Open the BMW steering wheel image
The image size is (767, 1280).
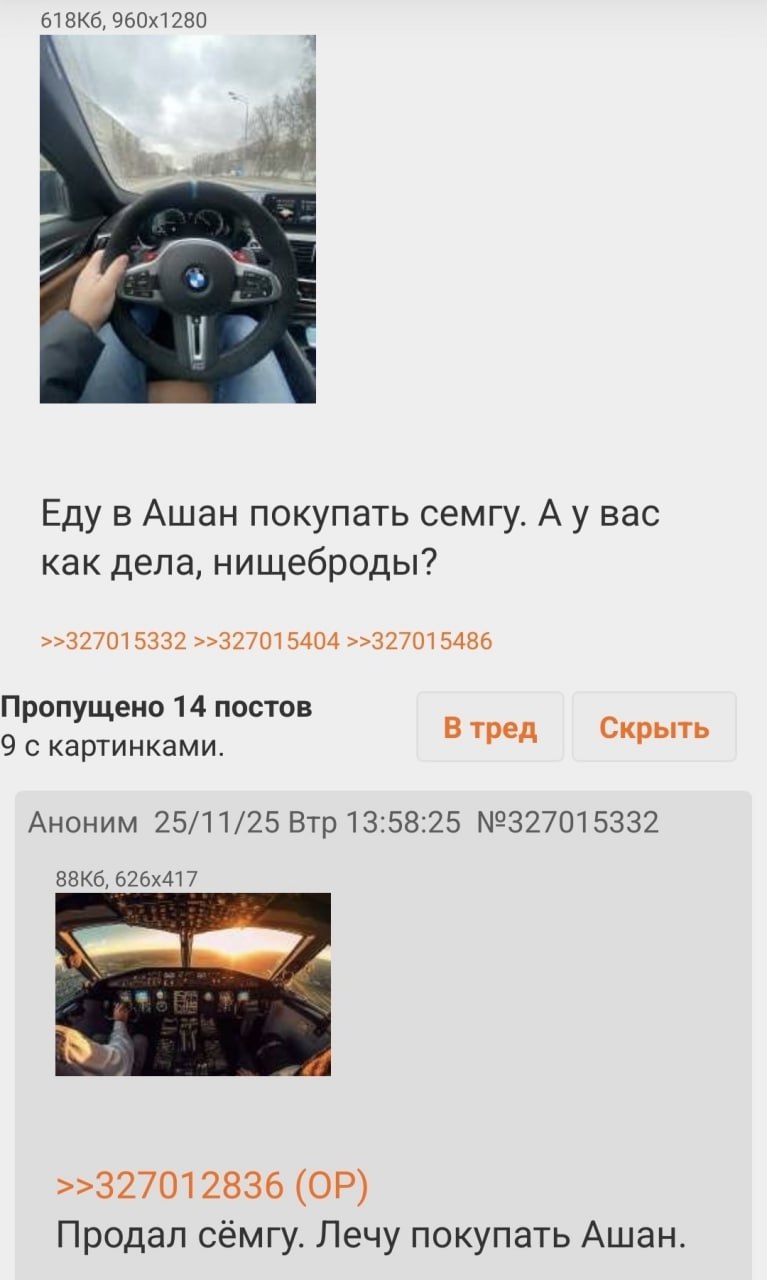pos(177,219)
